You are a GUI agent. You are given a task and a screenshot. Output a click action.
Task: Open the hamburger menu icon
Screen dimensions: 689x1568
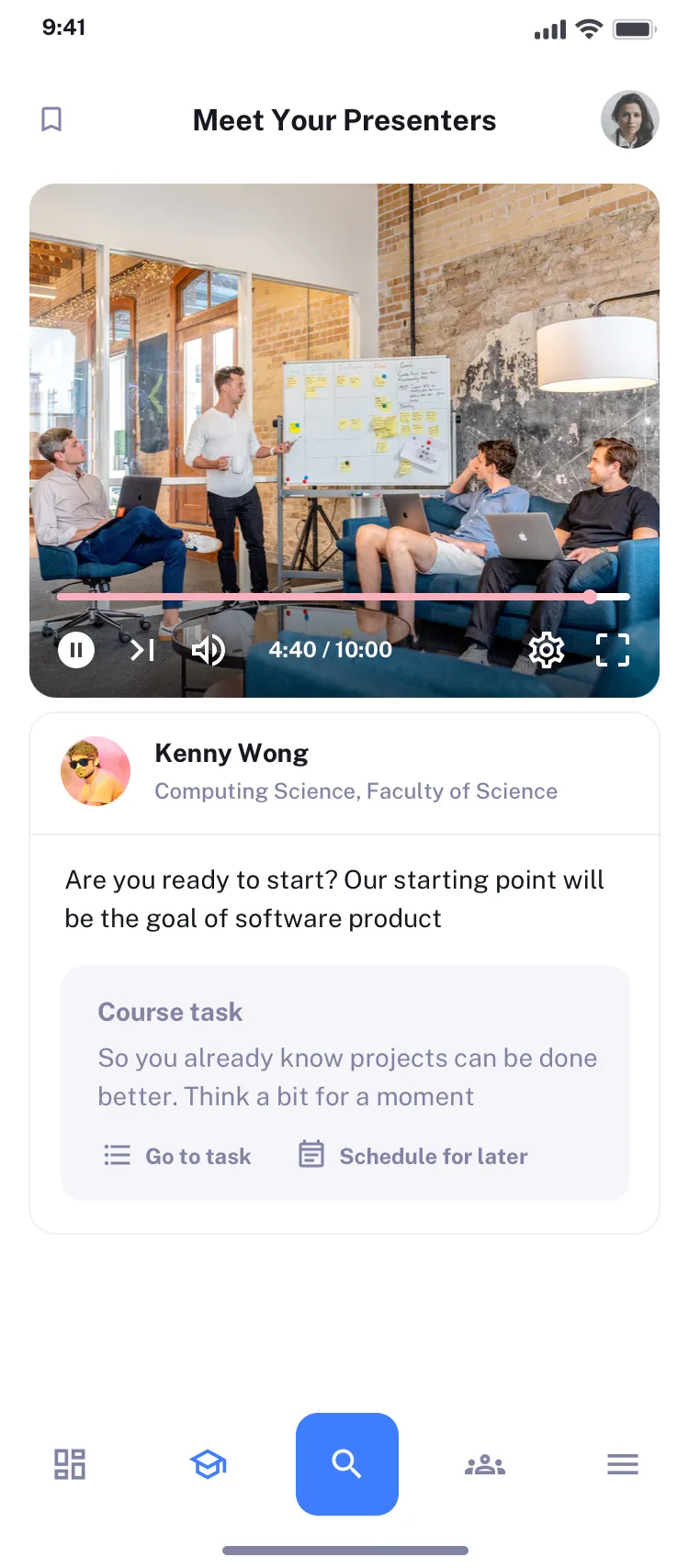click(x=622, y=1464)
